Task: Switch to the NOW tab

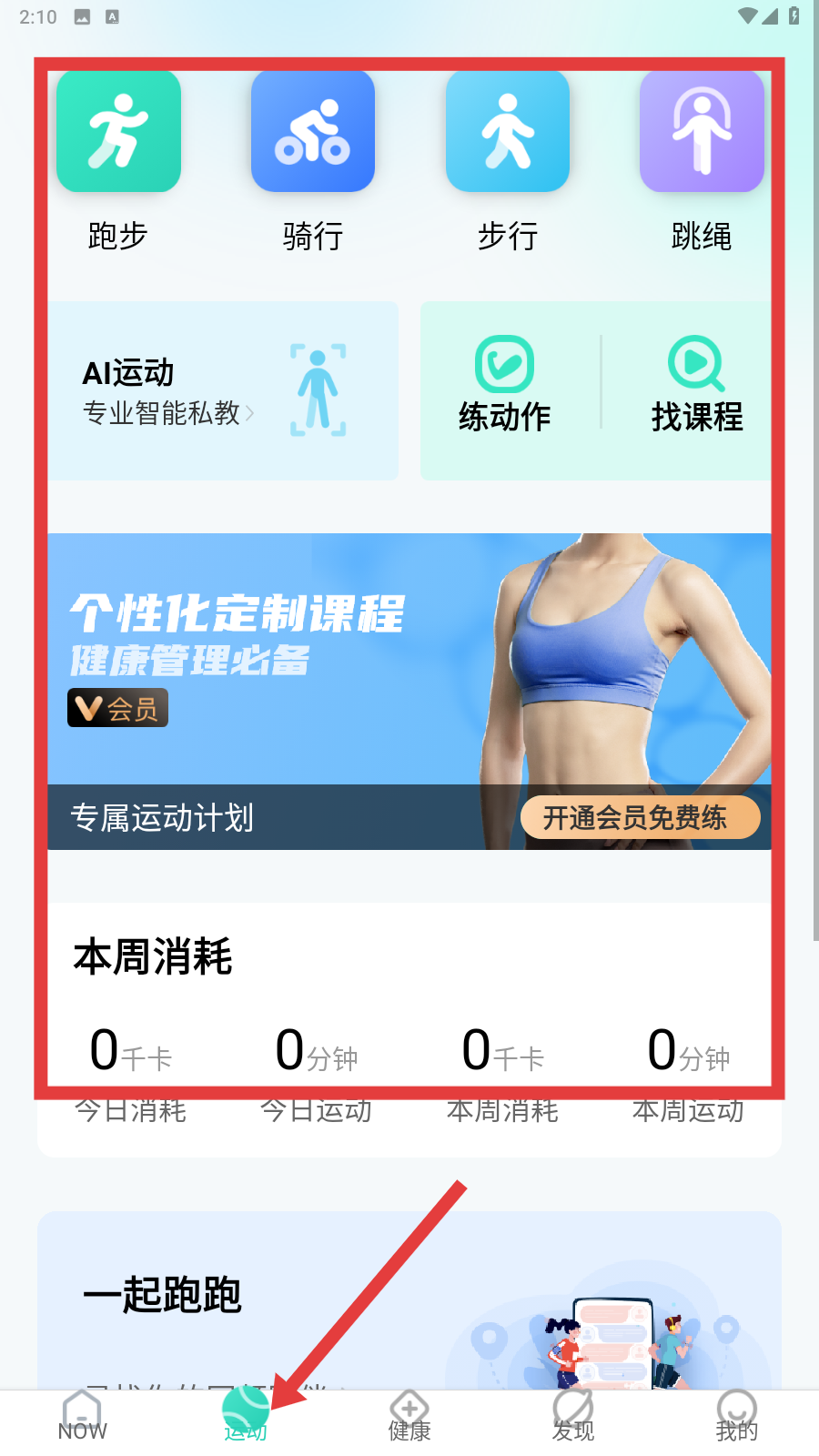Action: [x=82, y=1418]
